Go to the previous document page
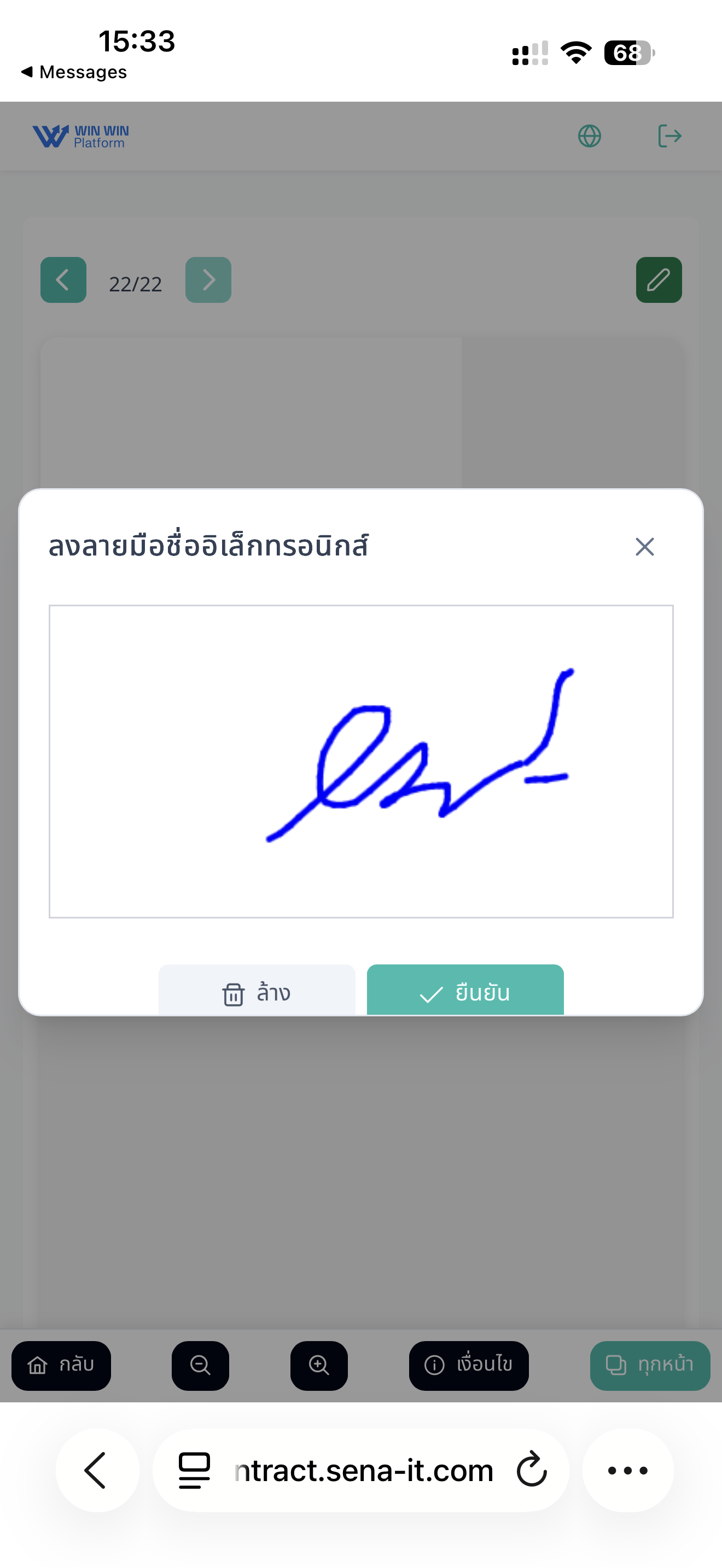The width and height of the screenshot is (722, 1568). (x=63, y=280)
